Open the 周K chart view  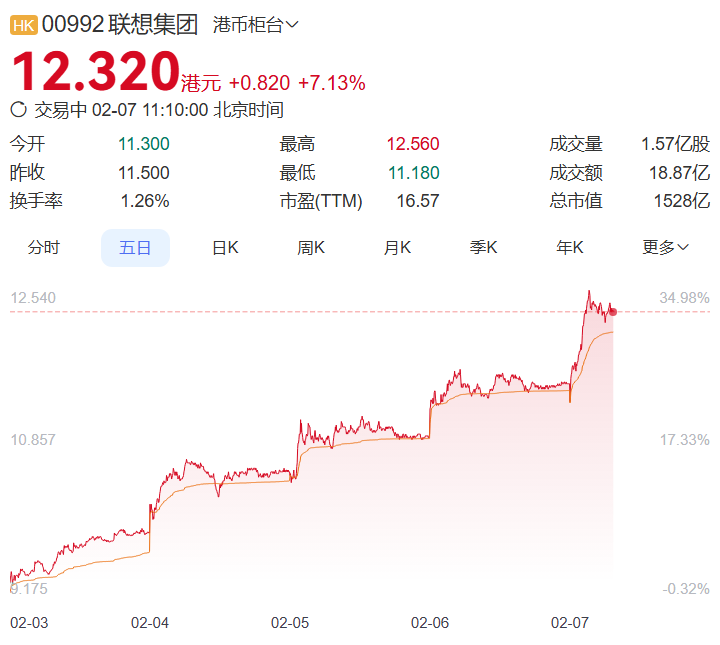(311, 247)
